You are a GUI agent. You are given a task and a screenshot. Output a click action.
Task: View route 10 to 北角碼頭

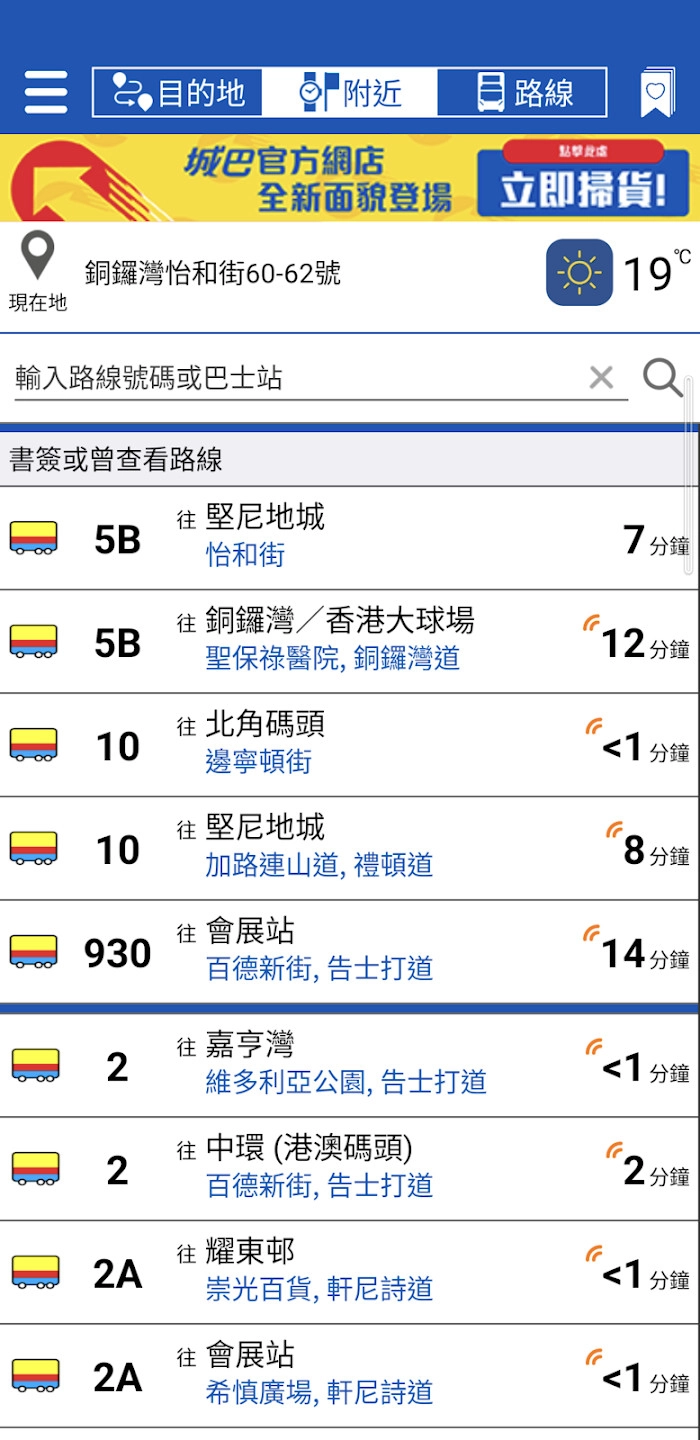pyautogui.click(x=350, y=745)
